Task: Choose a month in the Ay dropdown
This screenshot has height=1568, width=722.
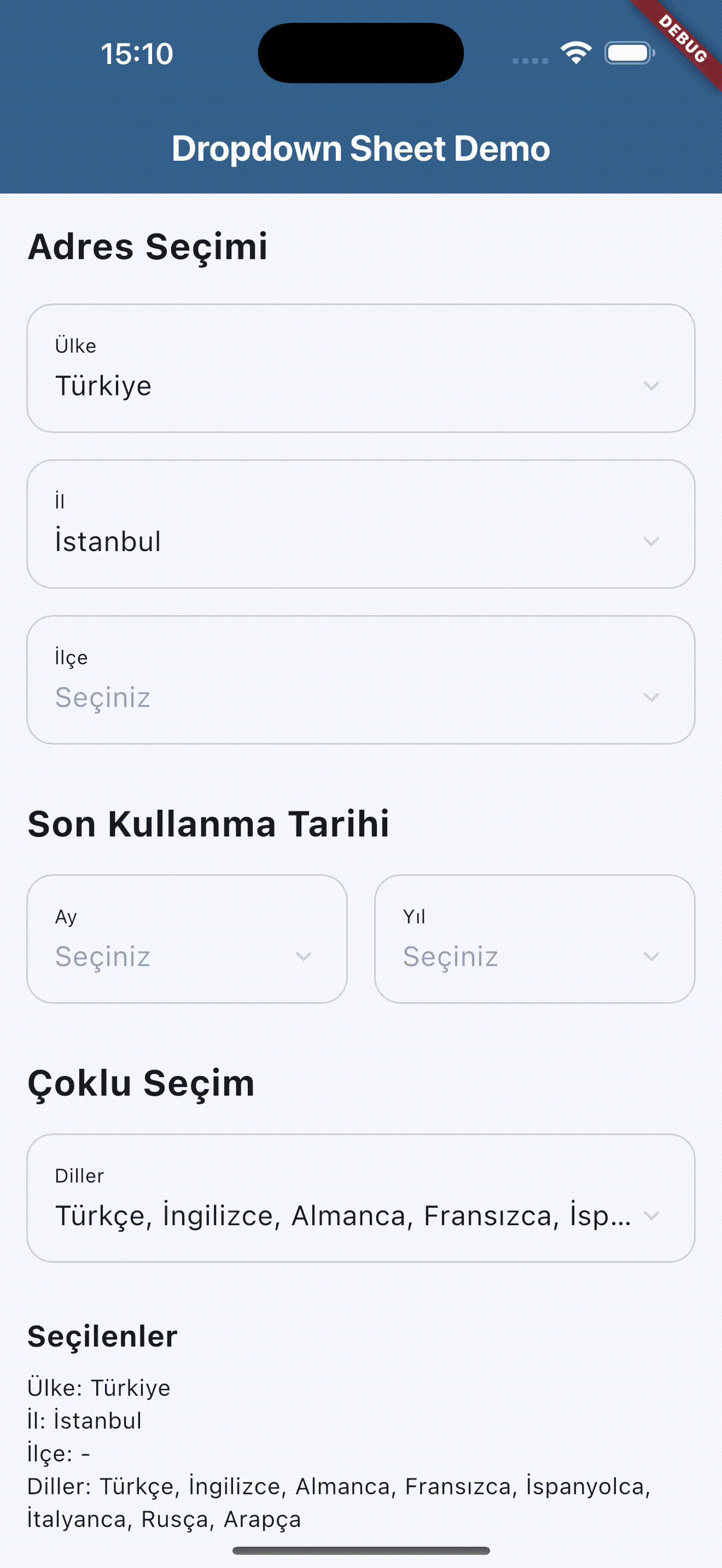Action: pos(187,939)
